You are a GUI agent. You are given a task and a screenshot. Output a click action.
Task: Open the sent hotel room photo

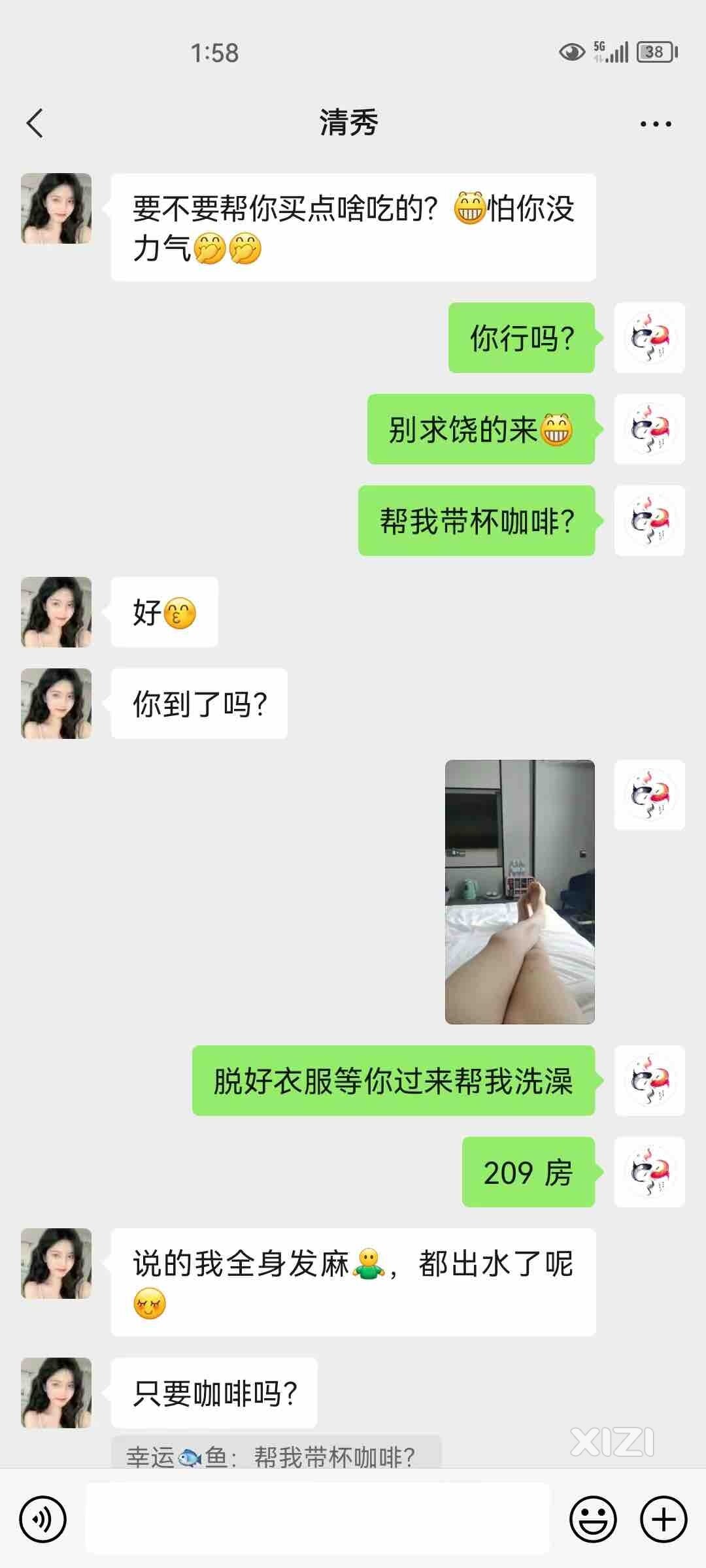pos(520,891)
